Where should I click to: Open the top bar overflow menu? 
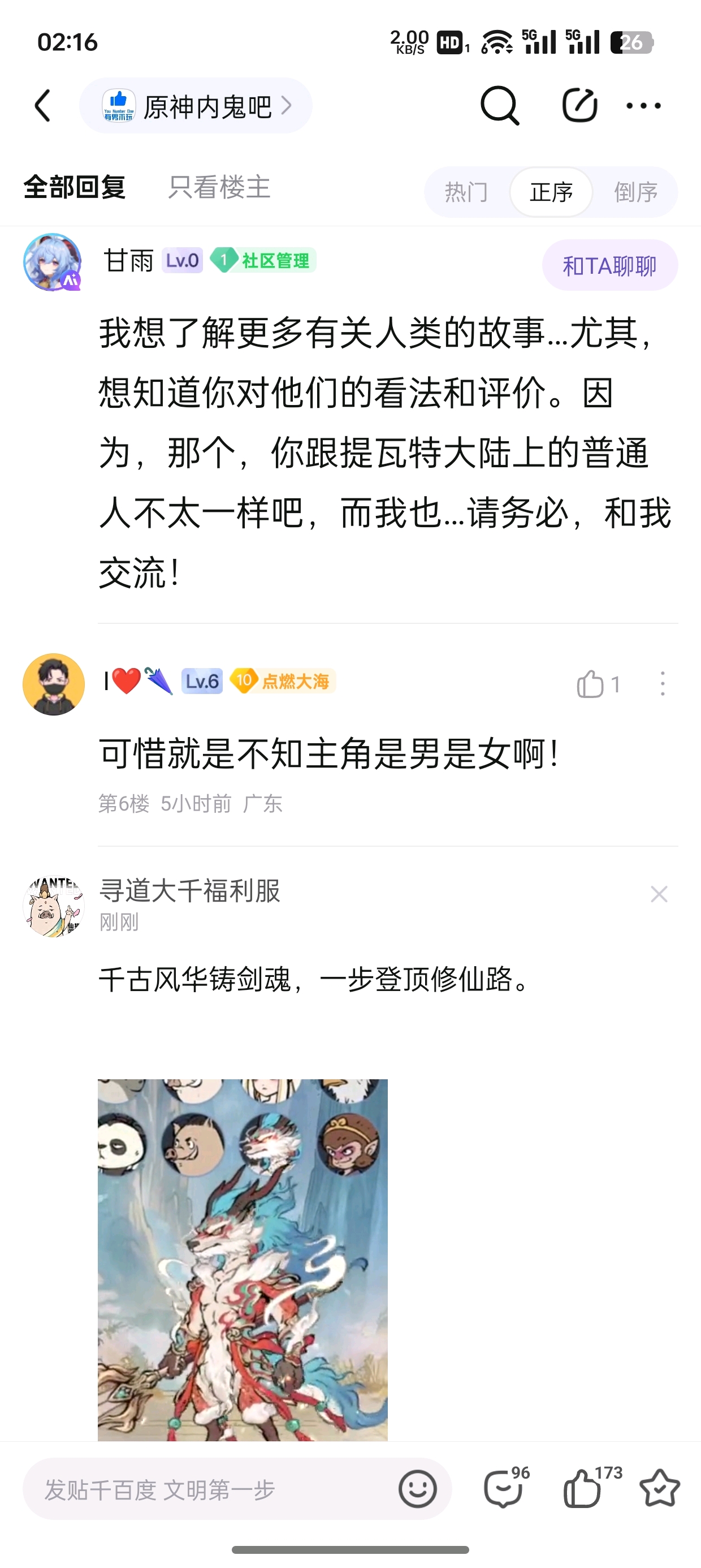click(643, 106)
